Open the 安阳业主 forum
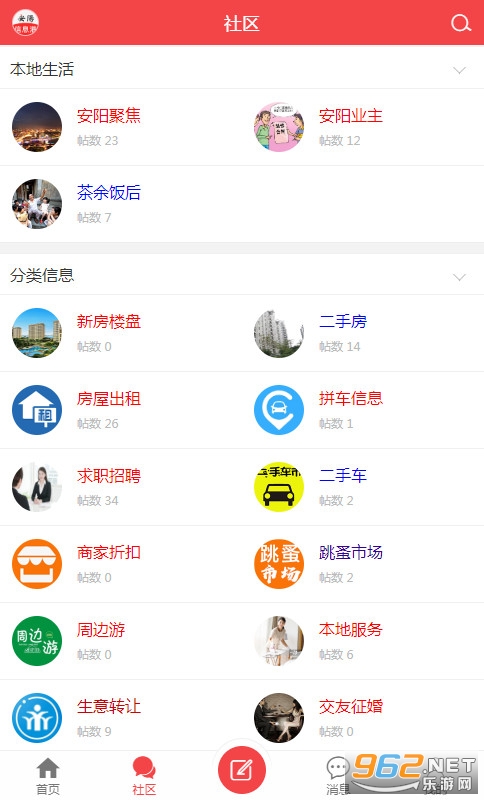484x800 pixels. click(x=363, y=127)
